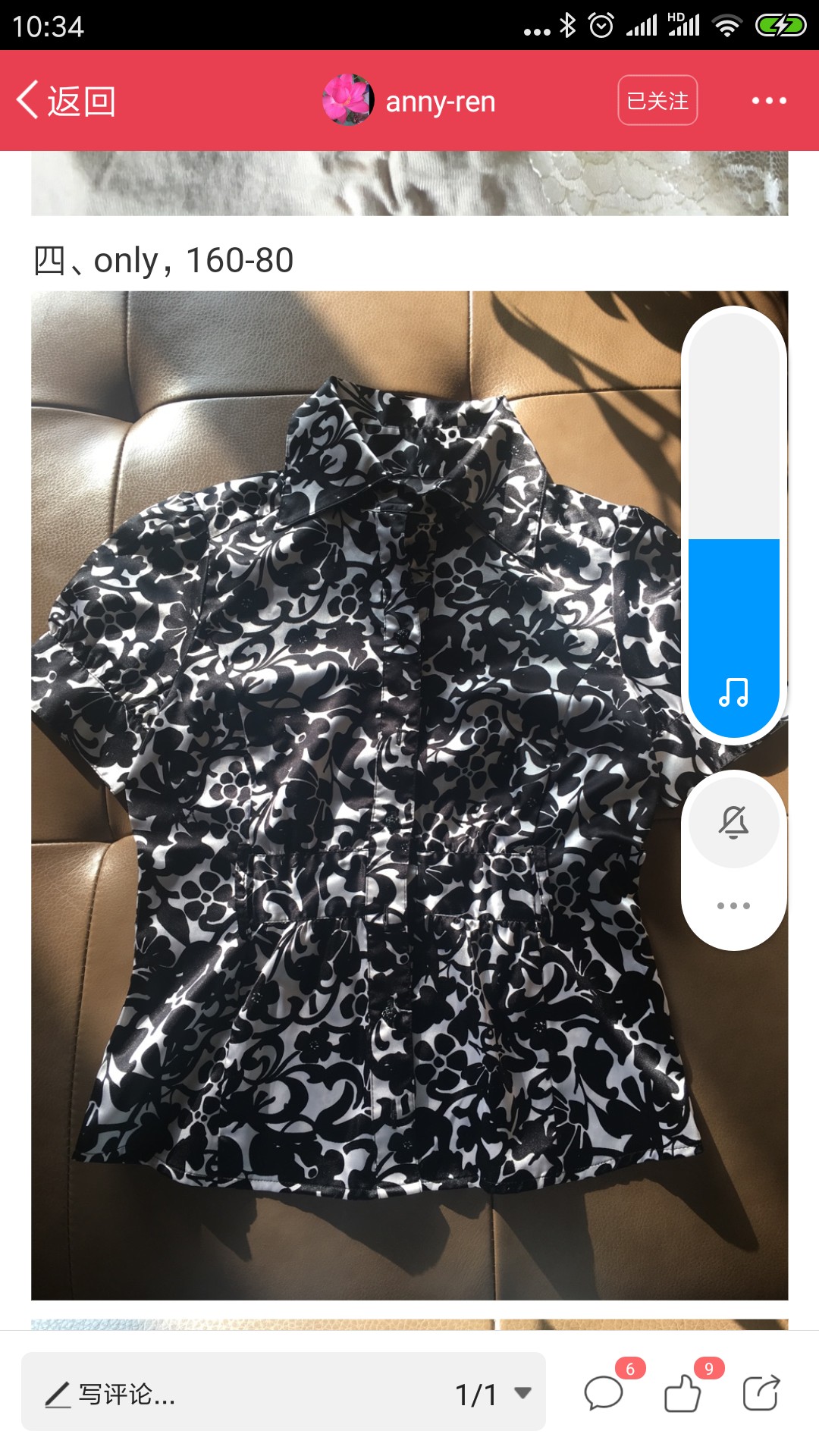Adjust the media volume slider
The image size is (819, 1456).
tap(733, 525)
